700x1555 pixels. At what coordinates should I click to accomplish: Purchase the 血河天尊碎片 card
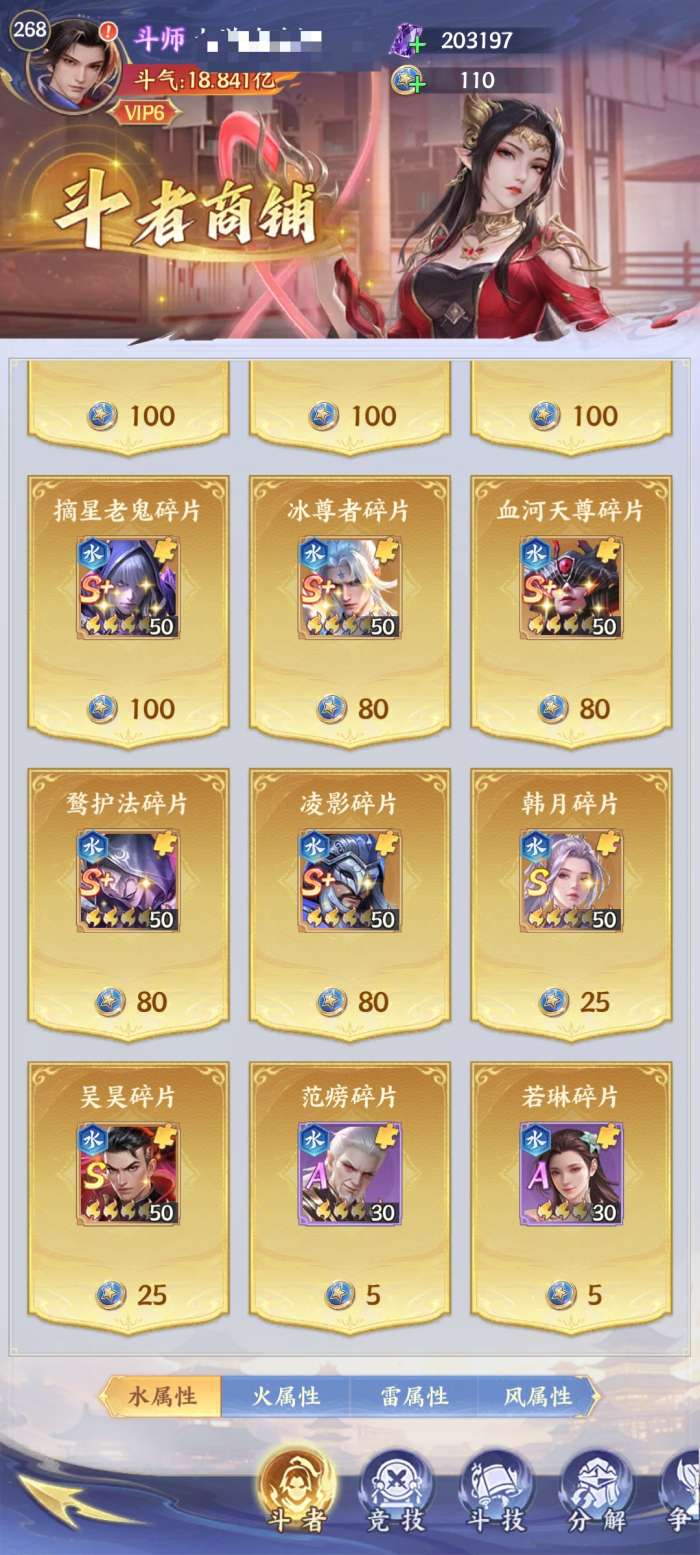(x=571, y=612)
